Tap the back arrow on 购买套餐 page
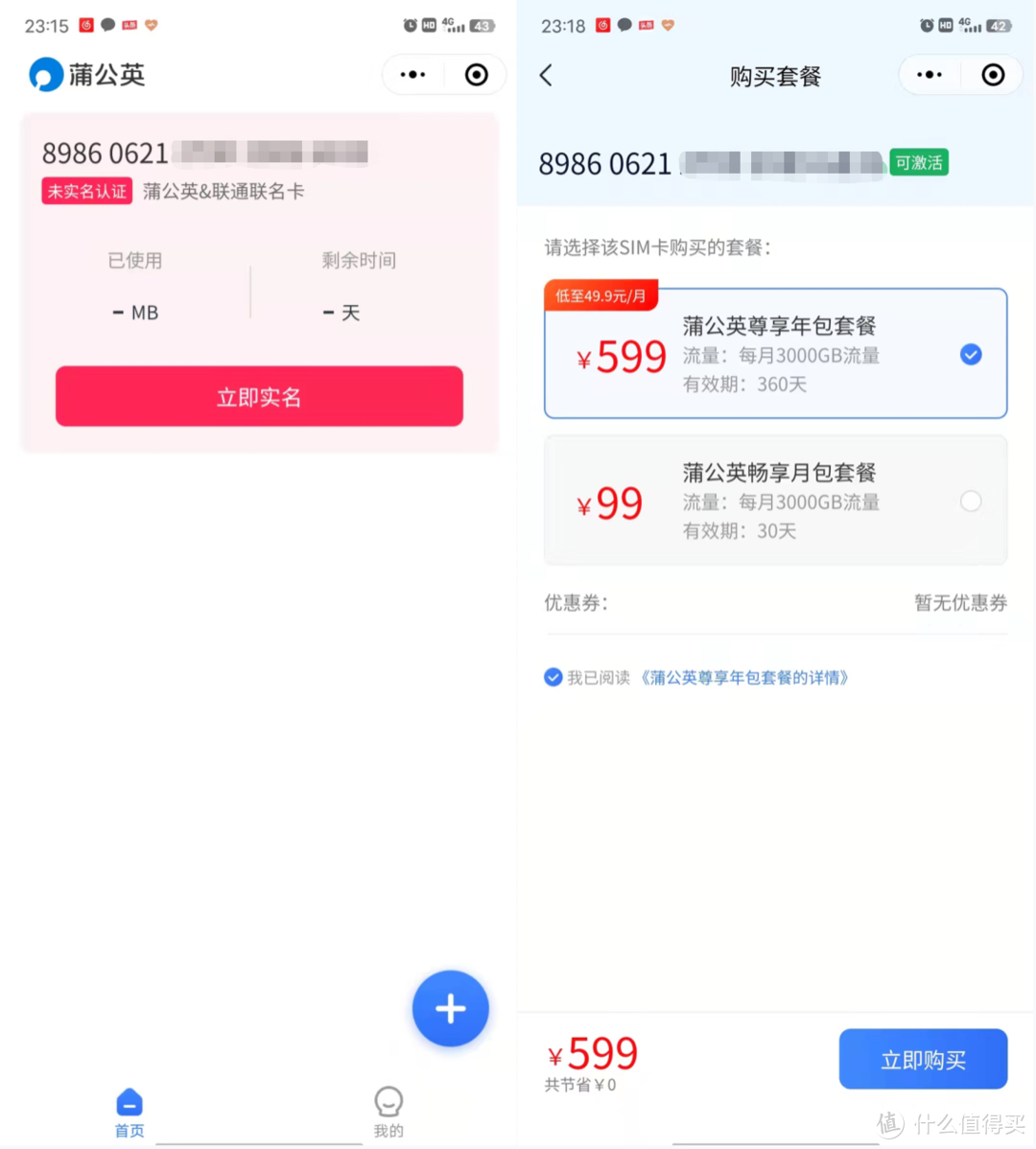 (x=546, y=75)
